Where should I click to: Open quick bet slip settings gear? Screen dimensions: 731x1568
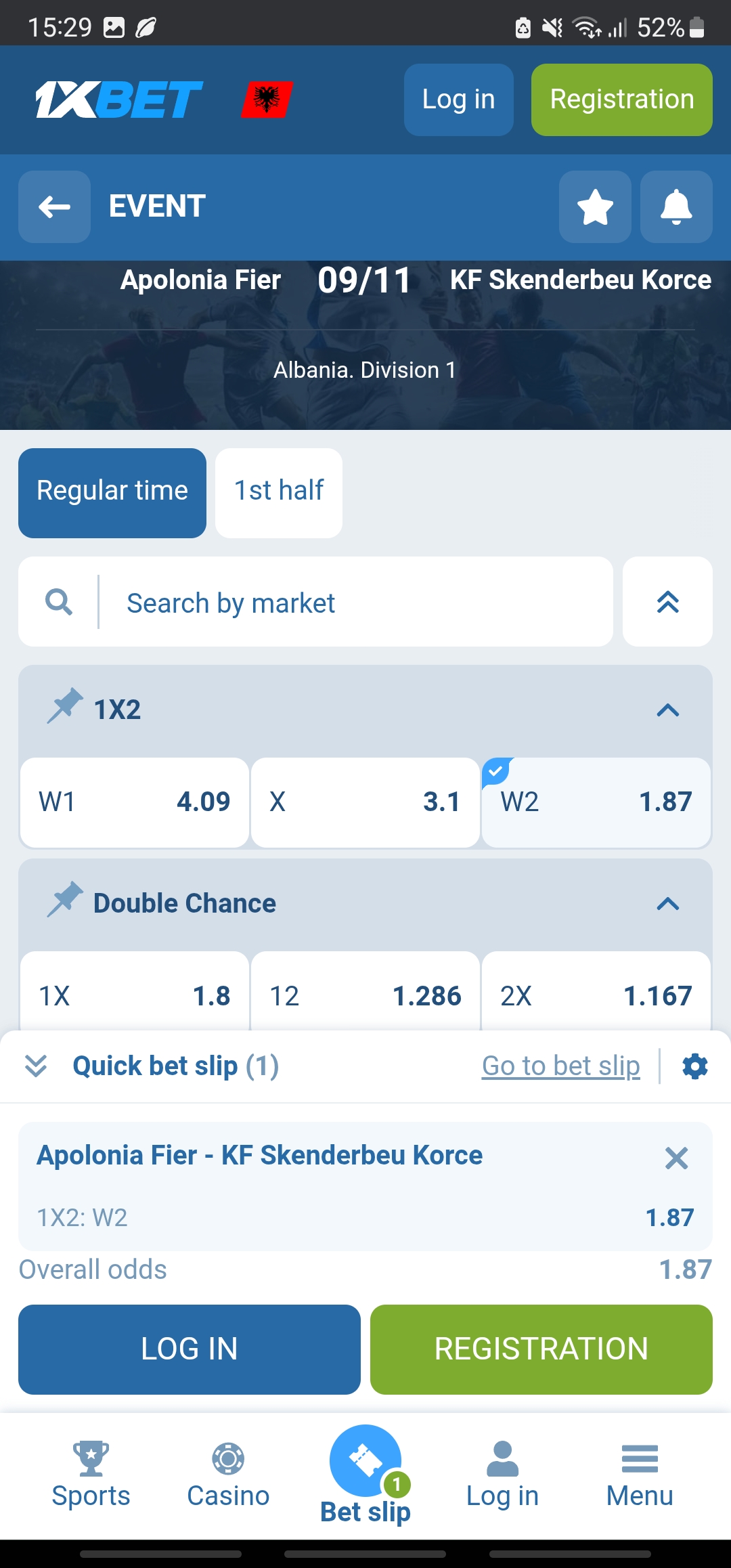pyautogui.click(x=694, y=1066)
